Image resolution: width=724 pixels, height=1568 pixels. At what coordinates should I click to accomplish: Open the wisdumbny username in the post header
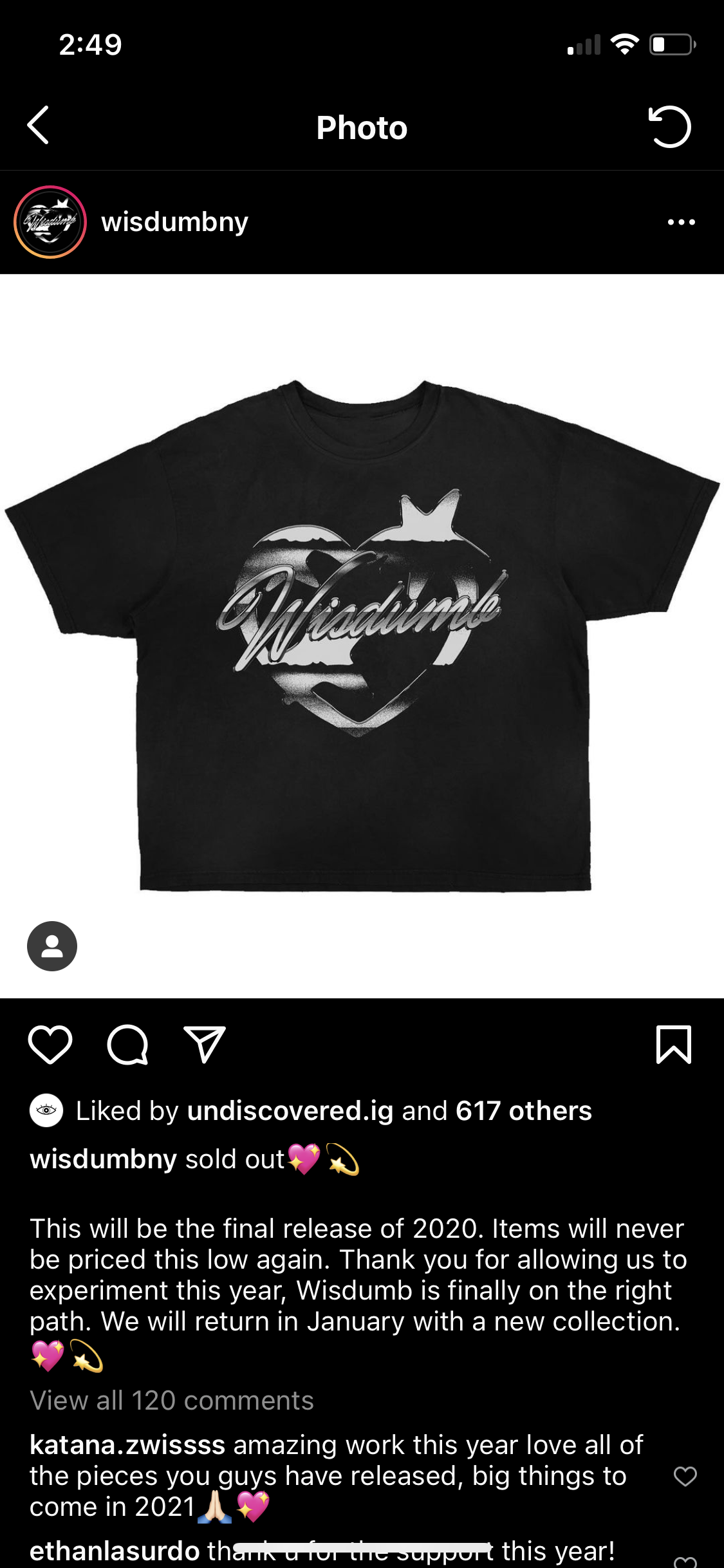(174, 222)
